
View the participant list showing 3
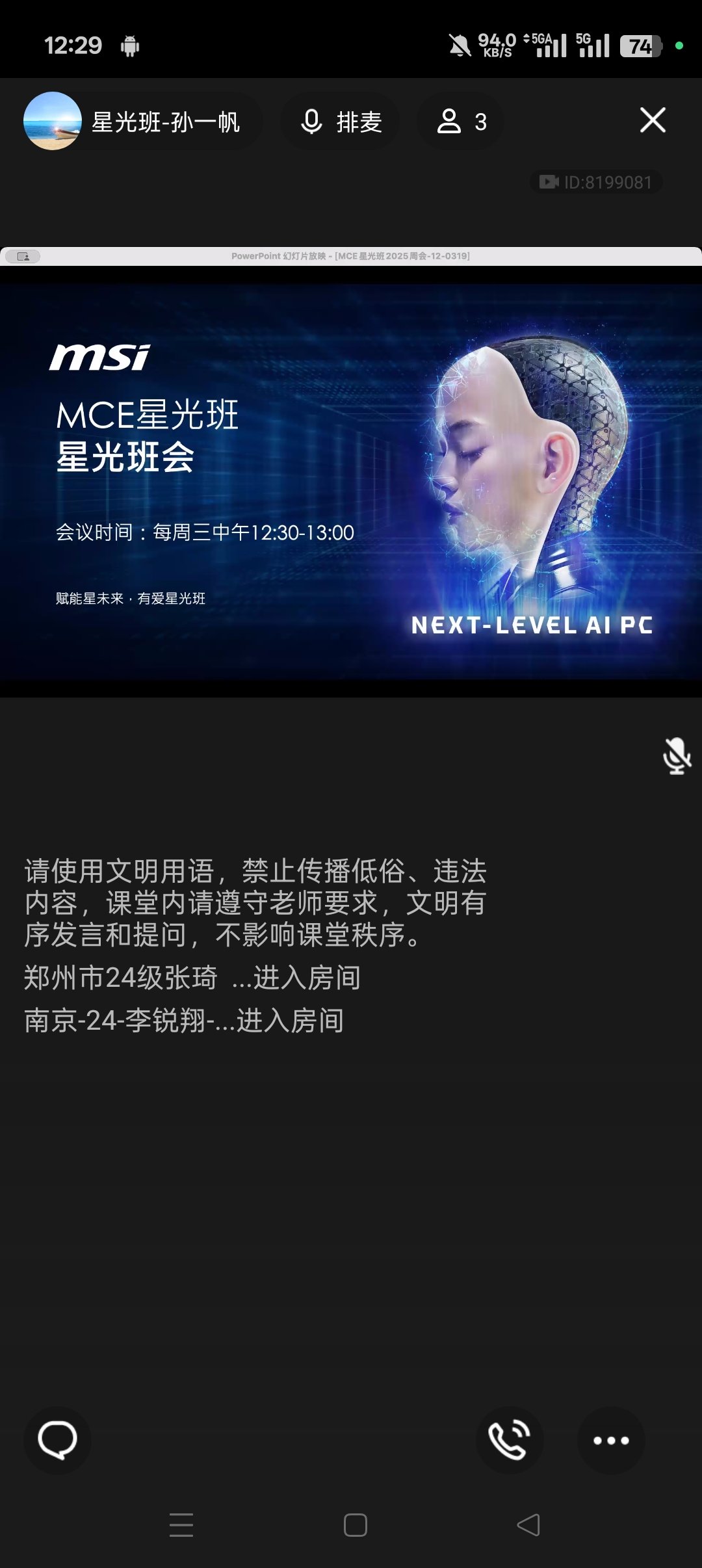(x=461, y=122)
